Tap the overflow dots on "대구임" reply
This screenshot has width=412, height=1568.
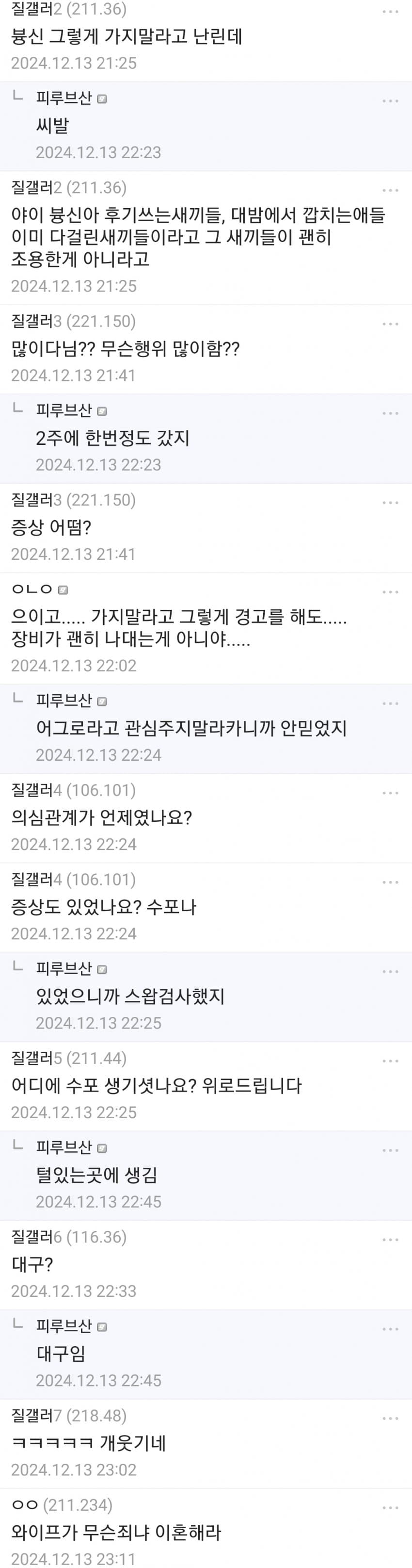tap(390, 1329)
